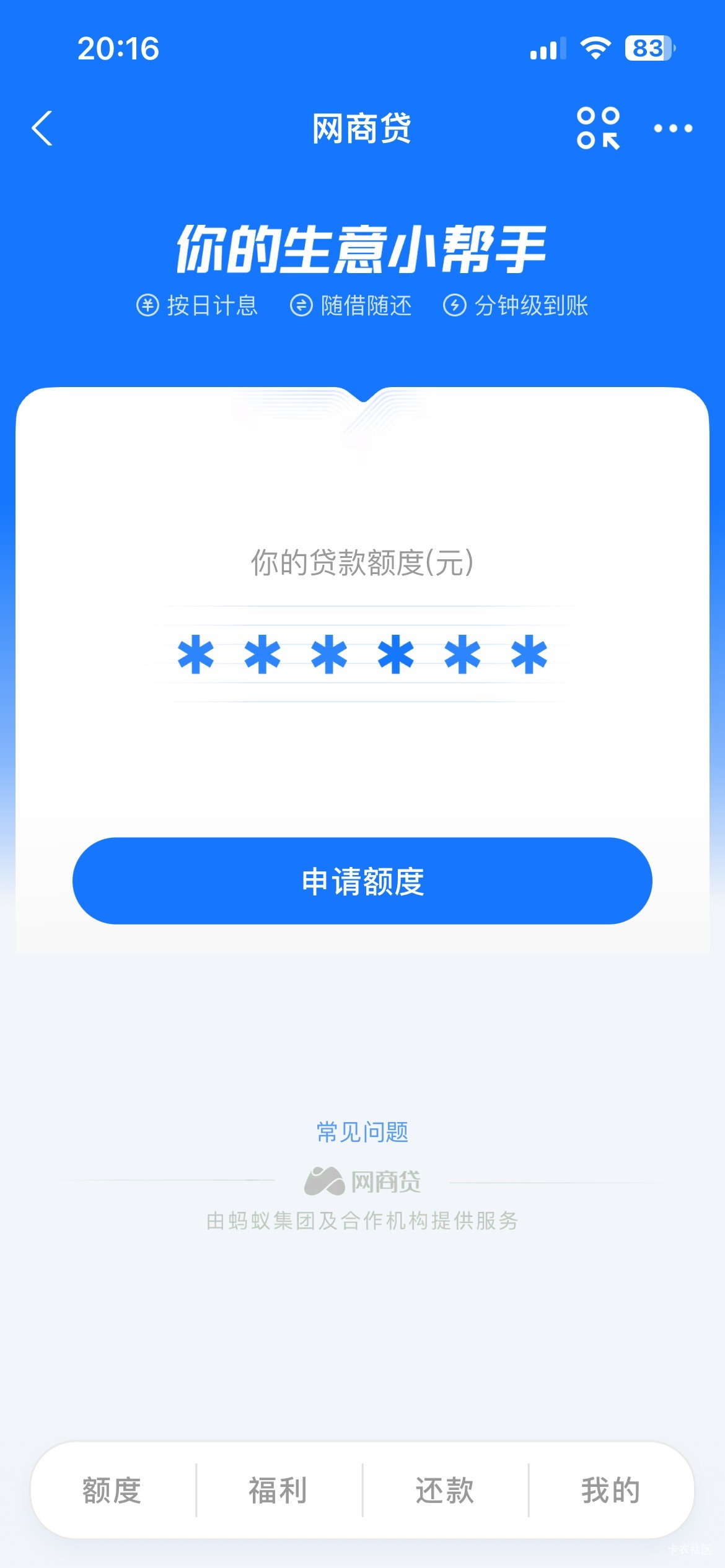Open the mini-app shortcuts grid icon

coord(598,128)
